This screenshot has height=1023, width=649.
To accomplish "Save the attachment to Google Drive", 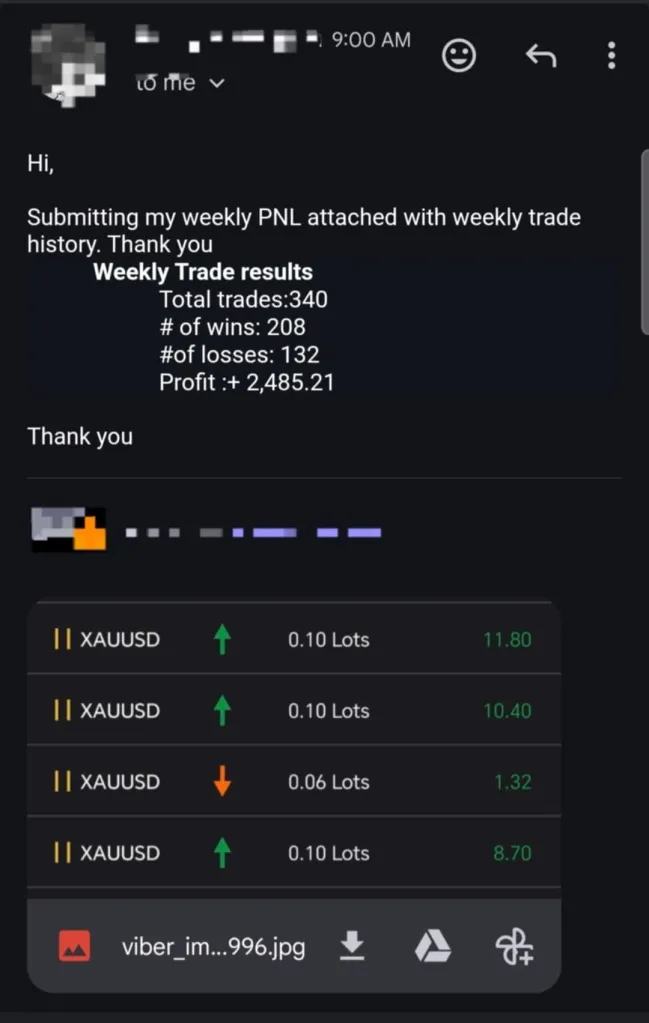I will point(433,945).
